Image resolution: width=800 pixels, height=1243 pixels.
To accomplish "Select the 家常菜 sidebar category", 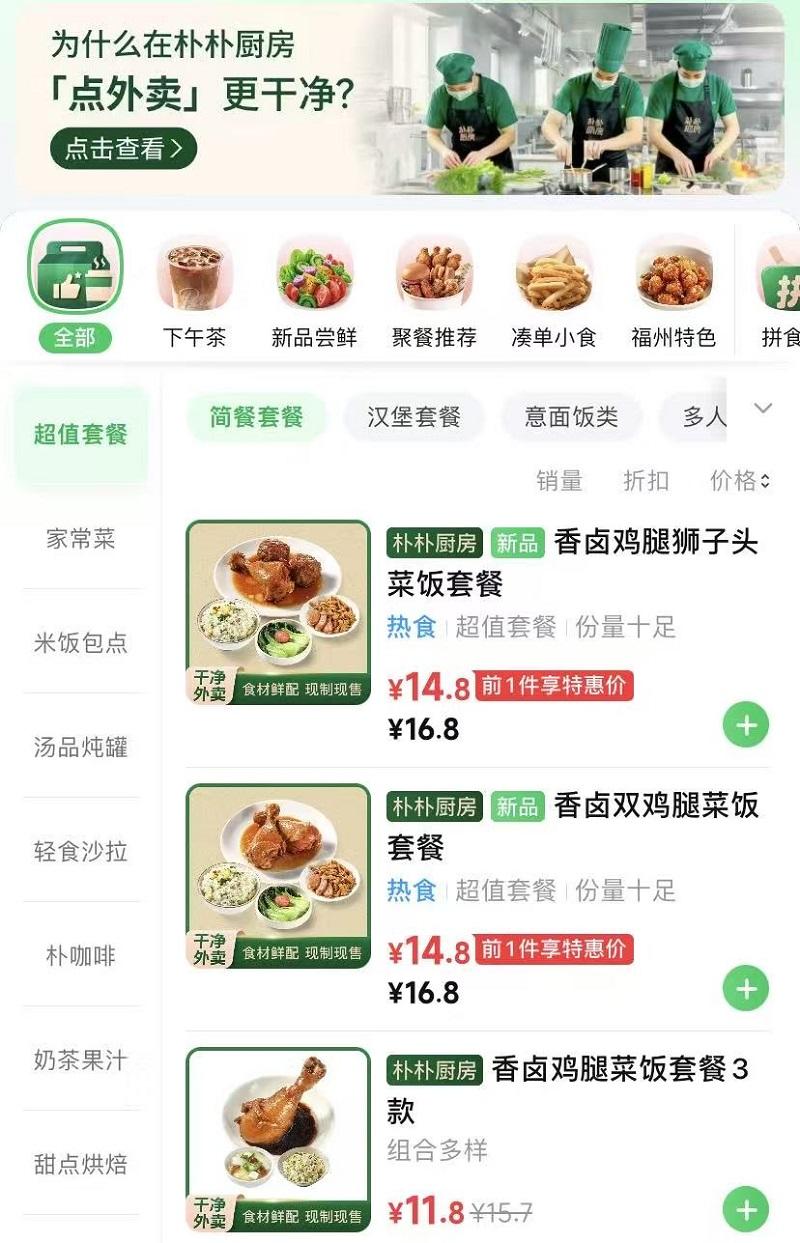I will click(81, 539).
